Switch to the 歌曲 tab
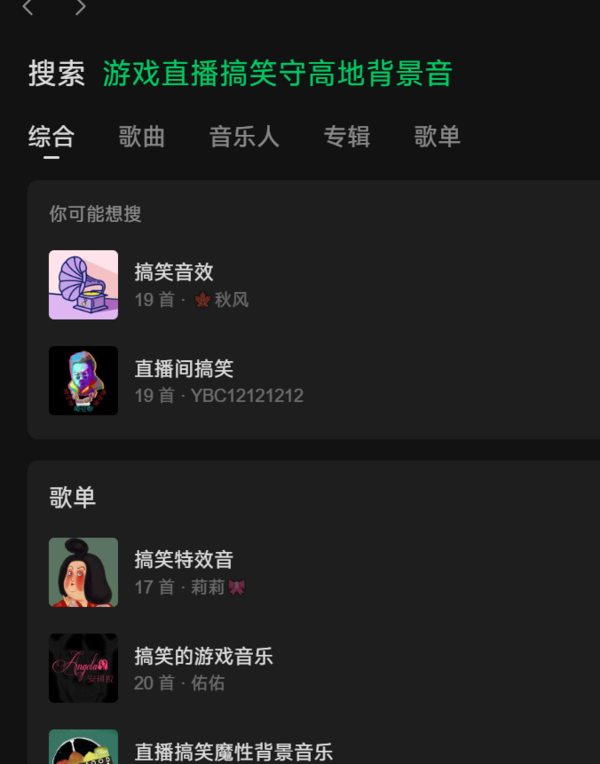Viewport: 600px width, 764px height. (142, 137)
